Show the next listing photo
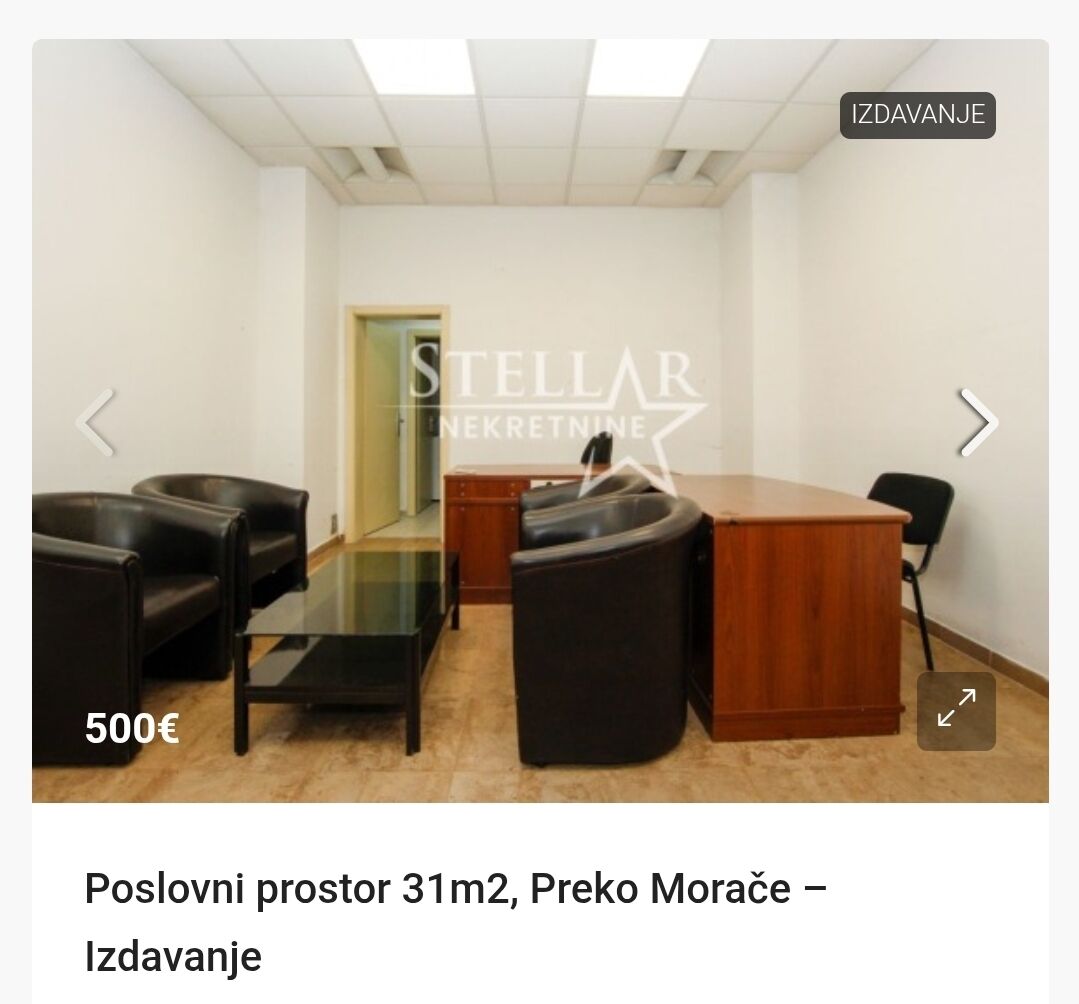 coord(979,423)
